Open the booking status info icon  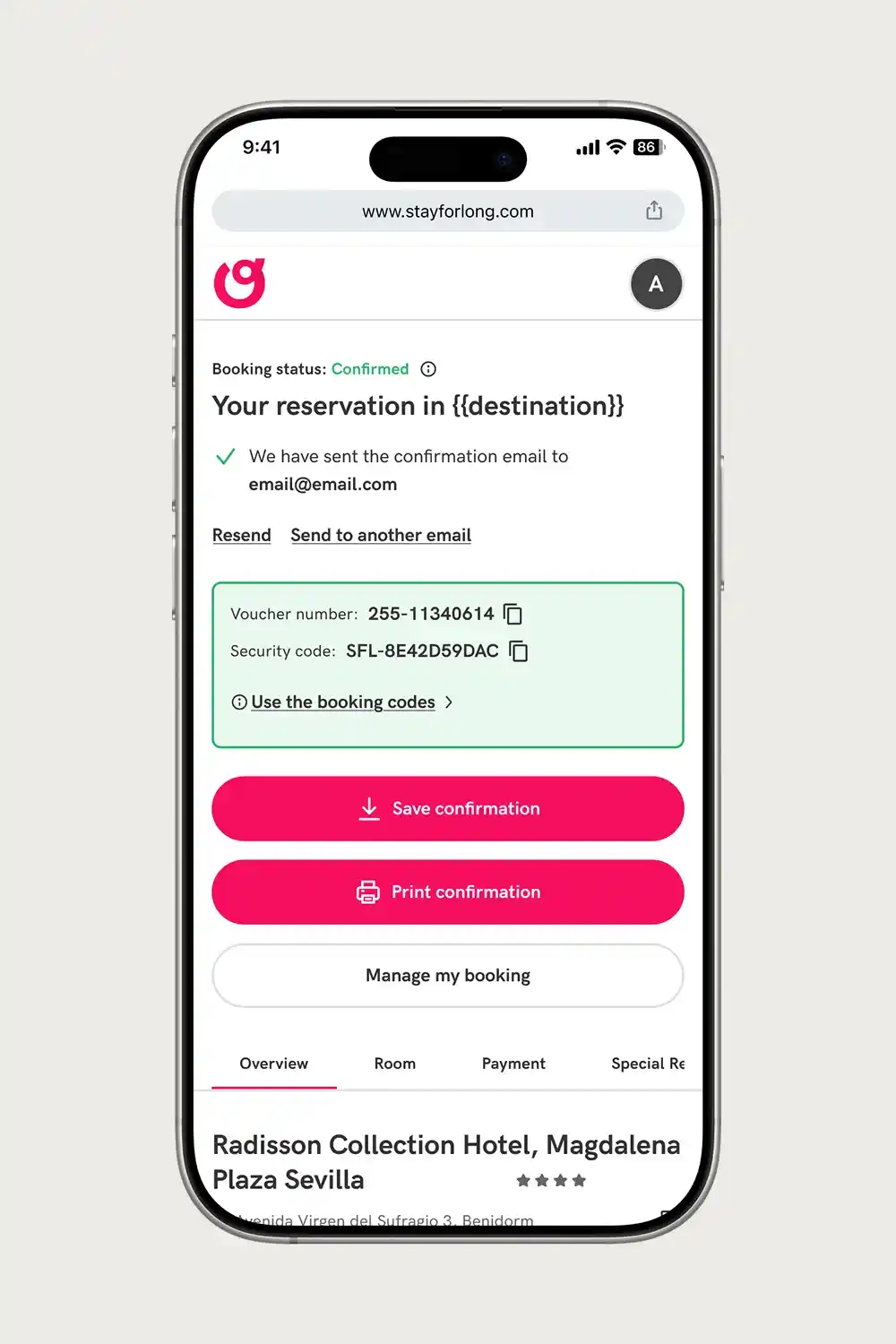coord(428,369)
